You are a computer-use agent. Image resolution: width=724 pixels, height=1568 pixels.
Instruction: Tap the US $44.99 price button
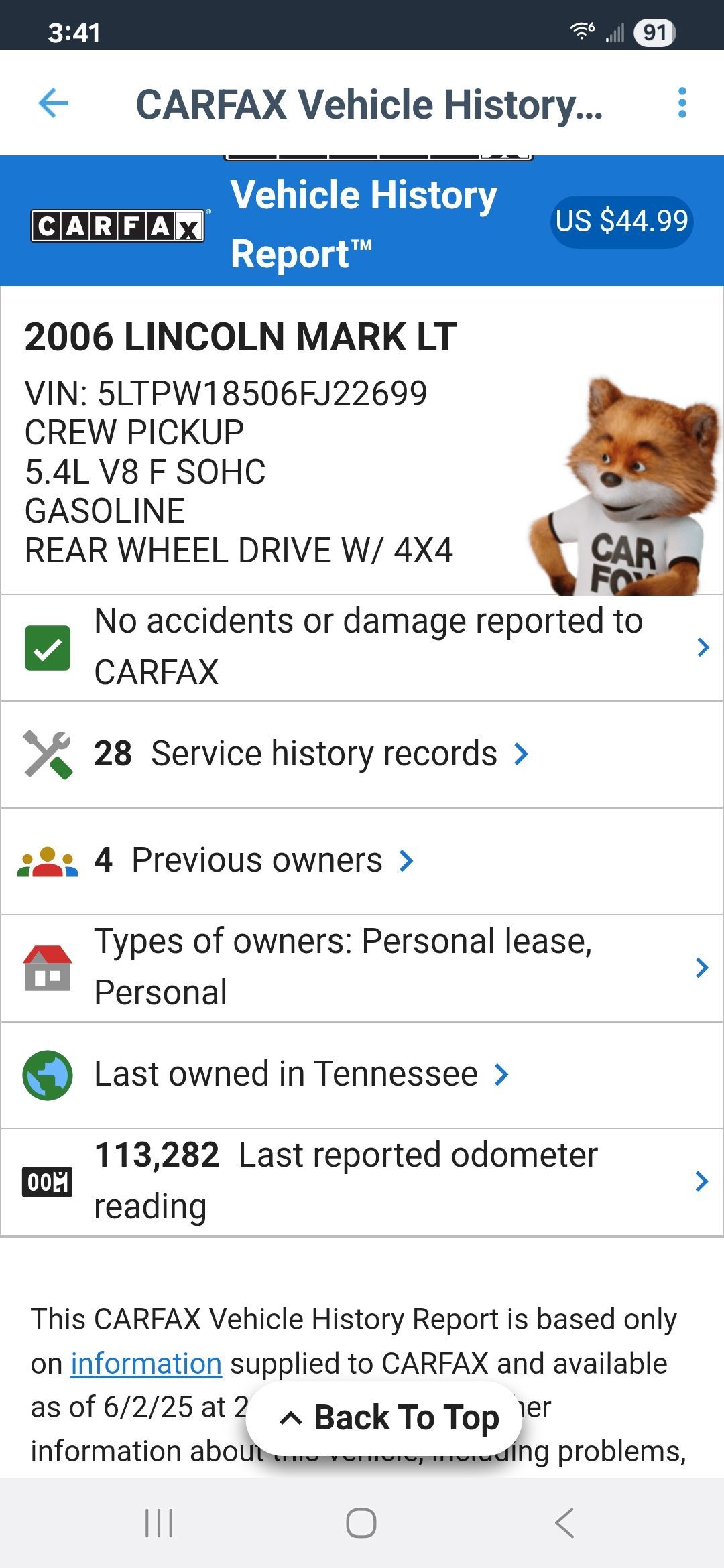[621, 221]
